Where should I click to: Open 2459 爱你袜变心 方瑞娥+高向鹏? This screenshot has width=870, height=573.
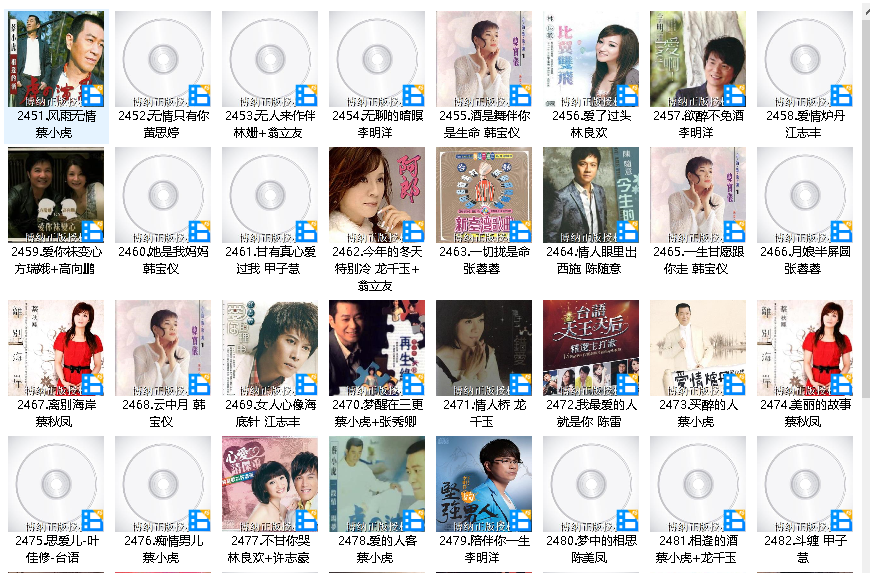(x=55, y=195)
